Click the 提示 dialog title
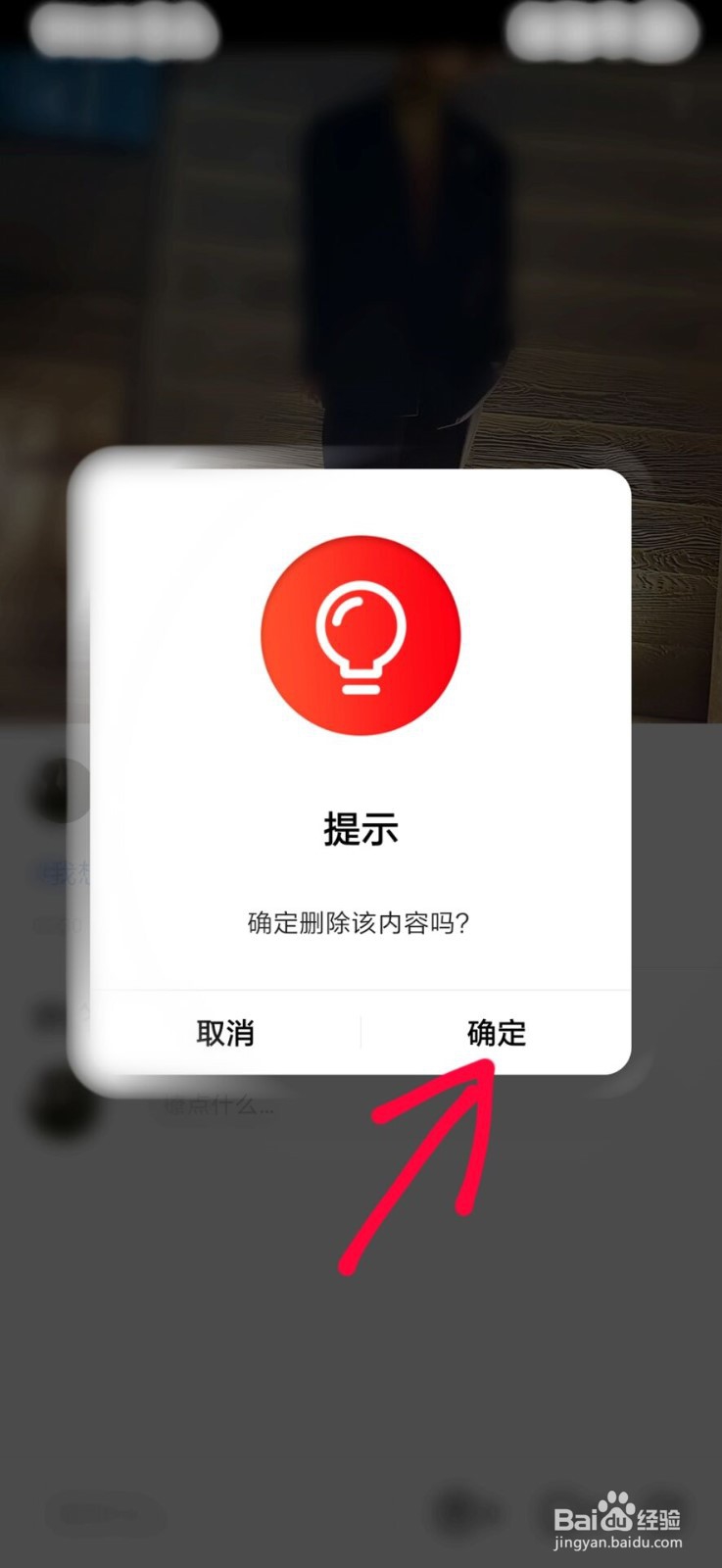 click(361, 828)
